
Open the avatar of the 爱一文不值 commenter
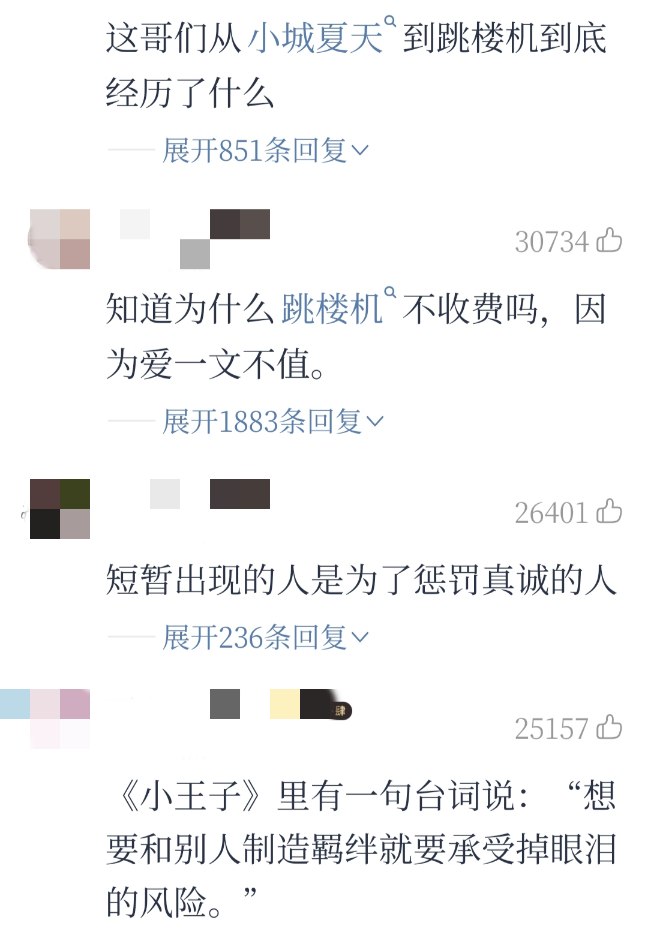(61, 240)
